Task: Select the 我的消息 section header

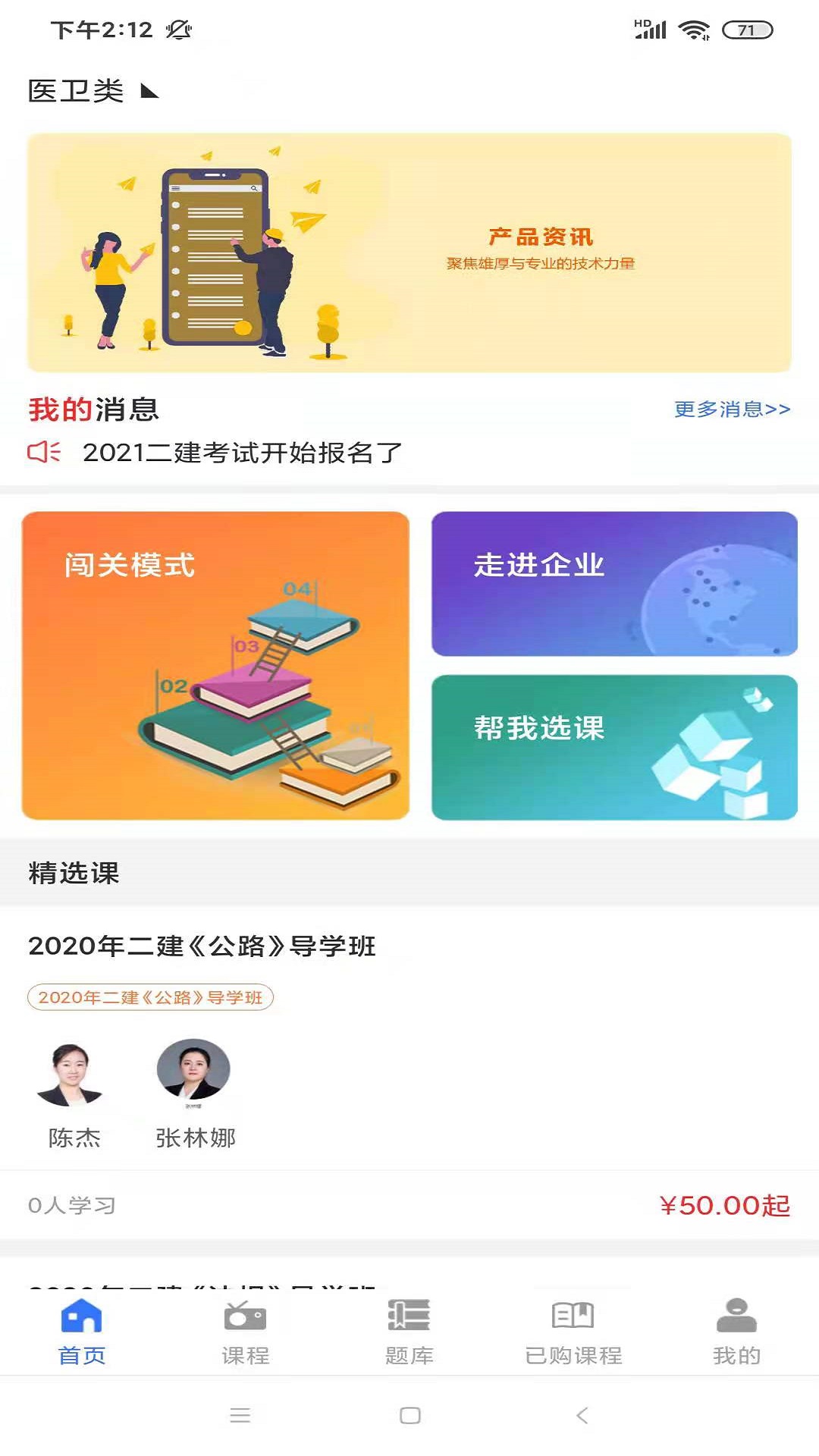Action: pyautogui.click(x=93, y=409)
